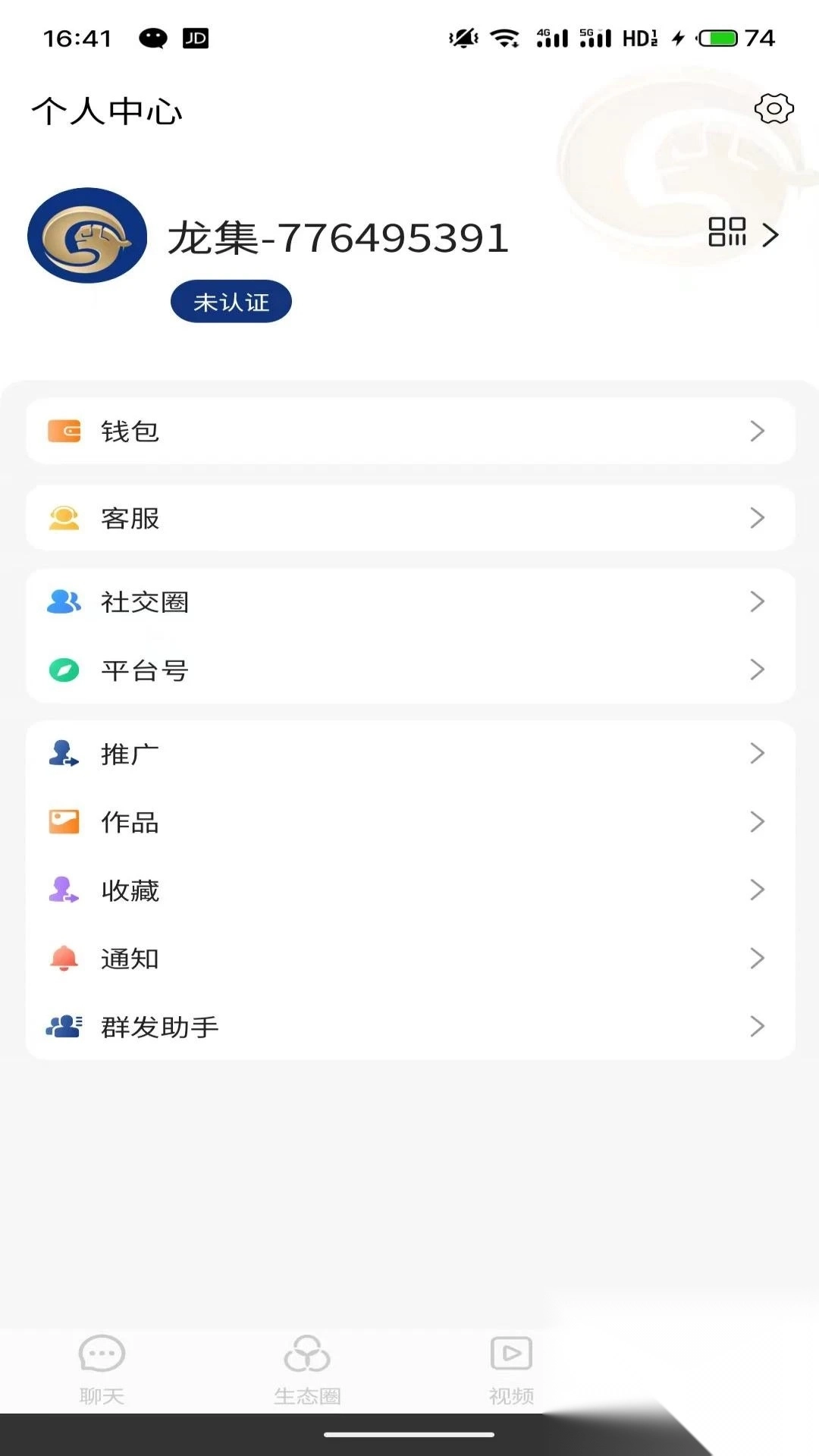Switch to the 视频 video tab
The height and width of the screenshot is (1456, 819).
tap(511, 1369)
